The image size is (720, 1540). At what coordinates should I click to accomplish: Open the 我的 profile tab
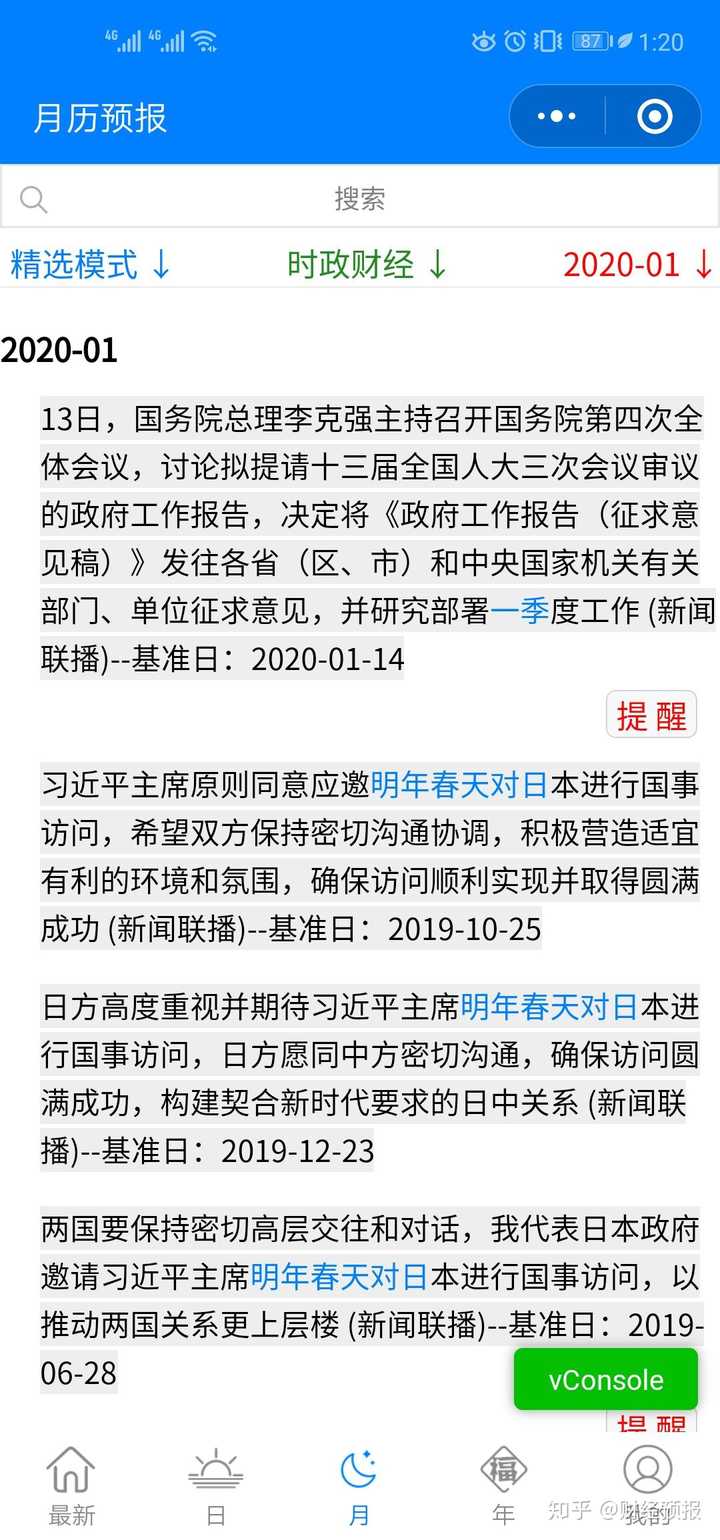(647, 1485)
